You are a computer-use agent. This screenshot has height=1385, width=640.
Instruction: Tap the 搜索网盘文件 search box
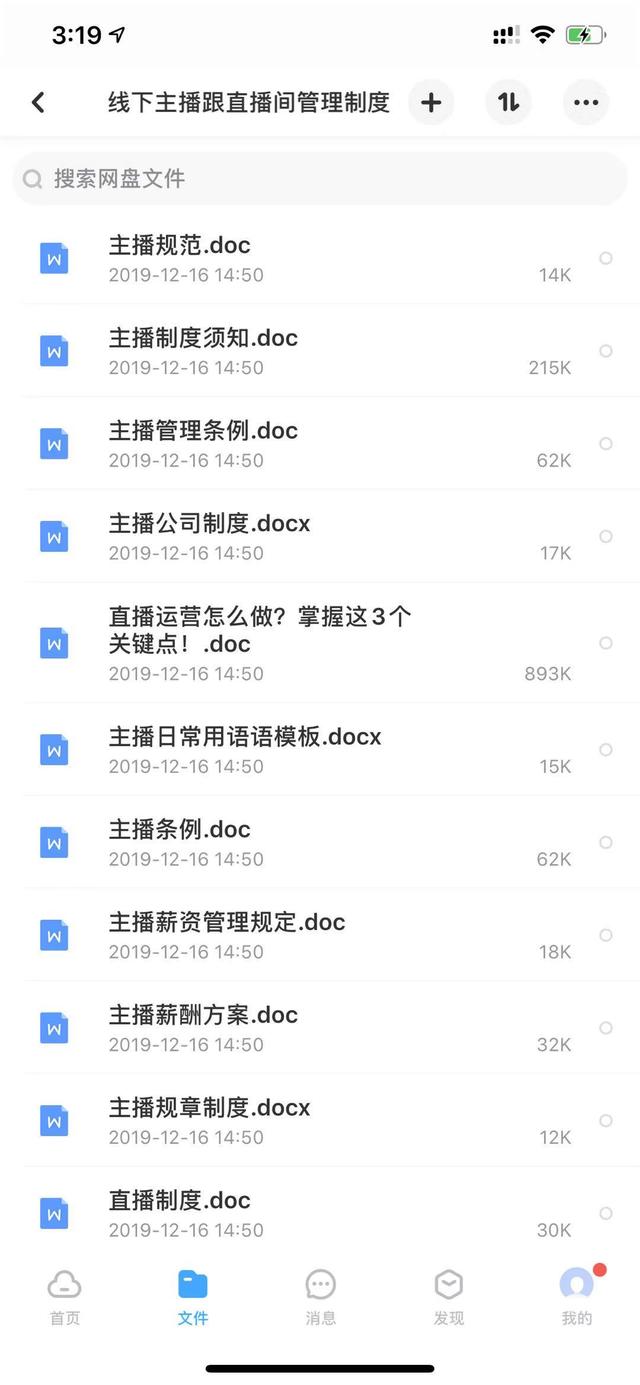[320, 179]
